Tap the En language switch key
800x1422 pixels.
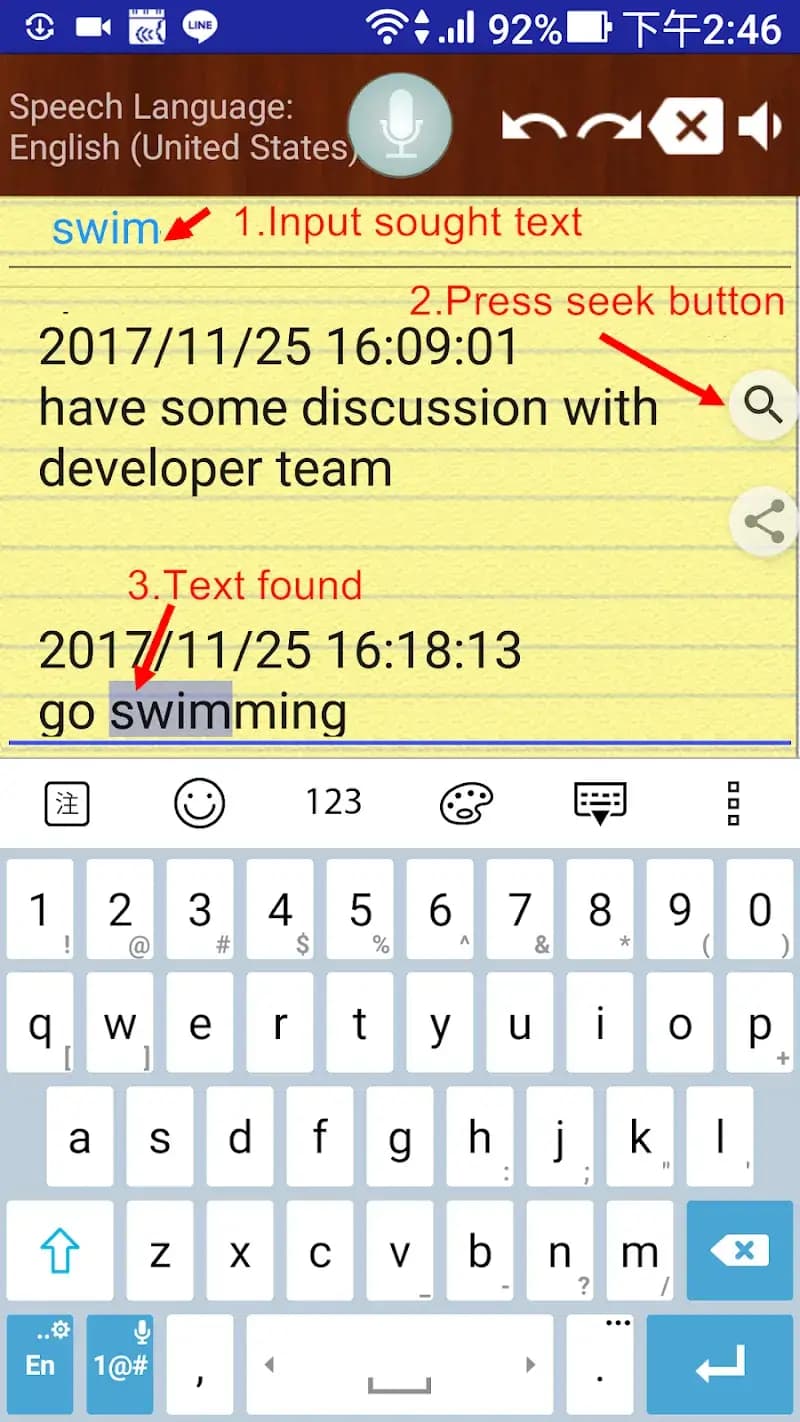[x=40, y=1364]
